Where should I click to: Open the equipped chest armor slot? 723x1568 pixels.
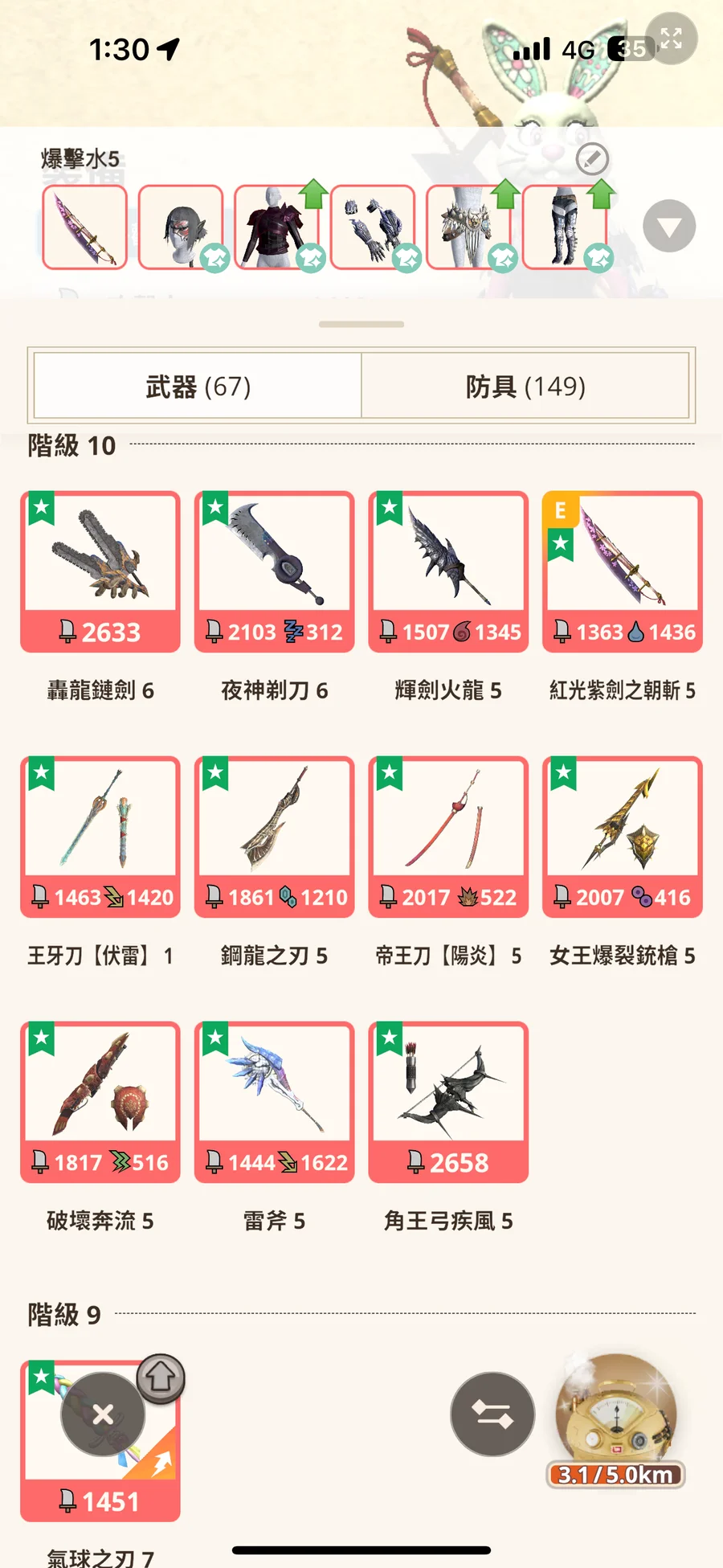[x=276, y=227]
